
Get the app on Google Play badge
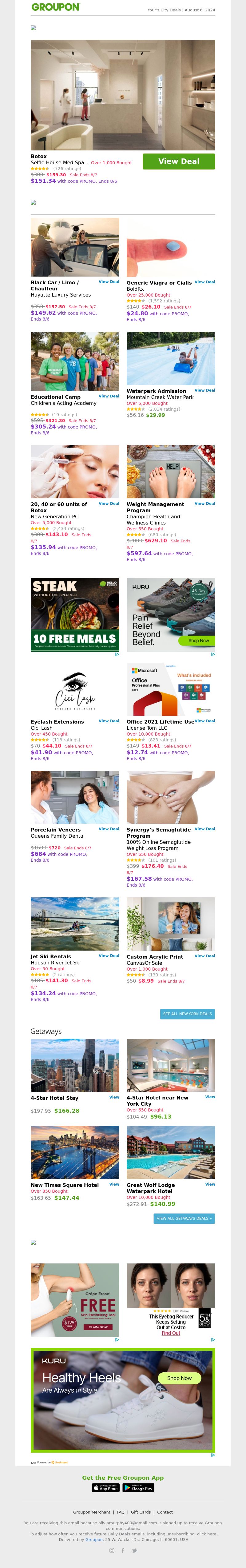pos(138,1488)
